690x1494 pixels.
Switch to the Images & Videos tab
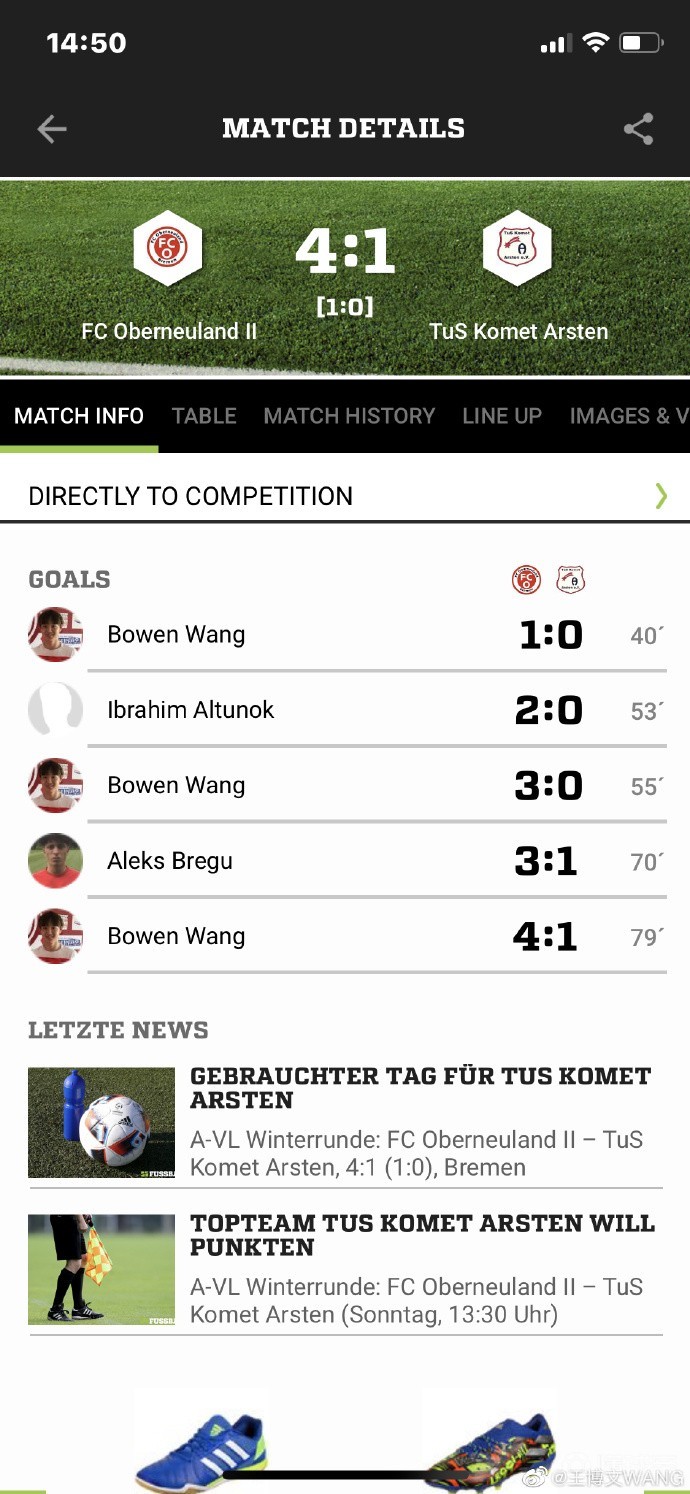(x=628, y=416)
